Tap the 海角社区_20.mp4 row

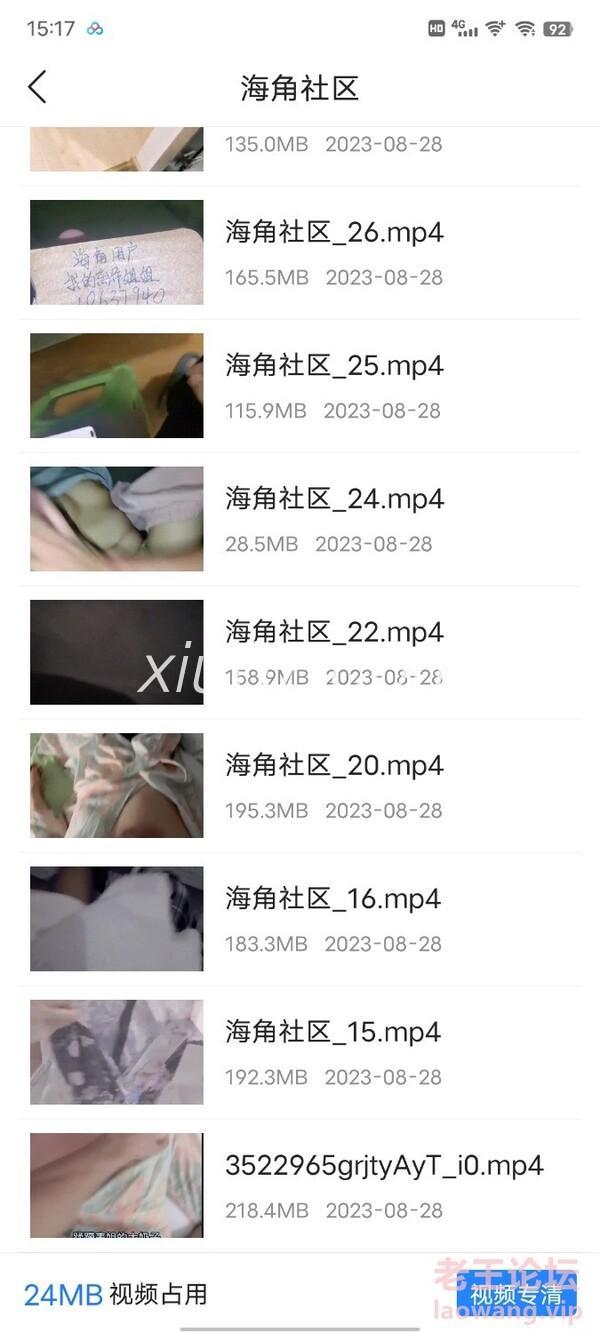click(x=334, y=785)
